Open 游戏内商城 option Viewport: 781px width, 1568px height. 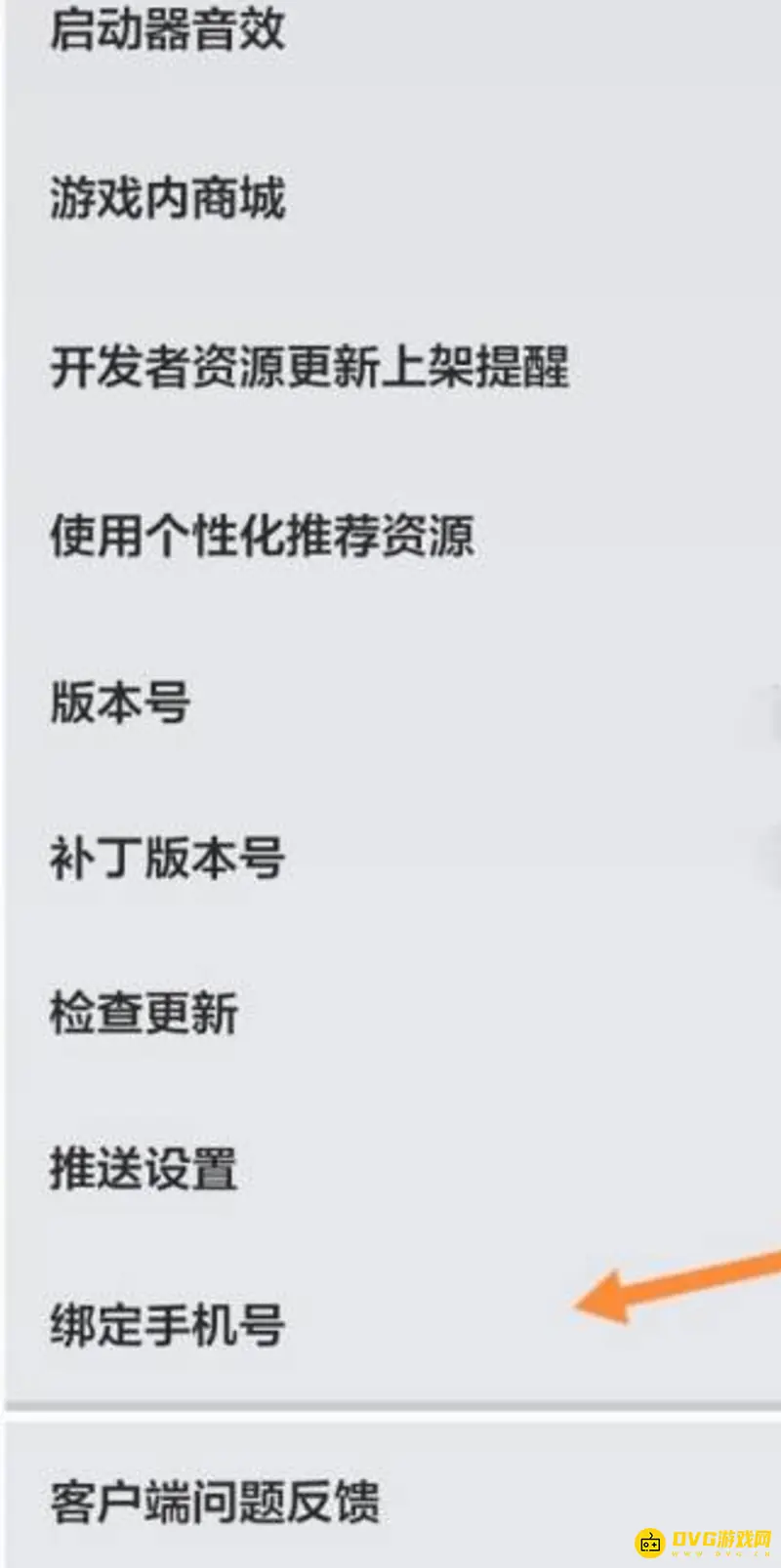click(167, 198)
